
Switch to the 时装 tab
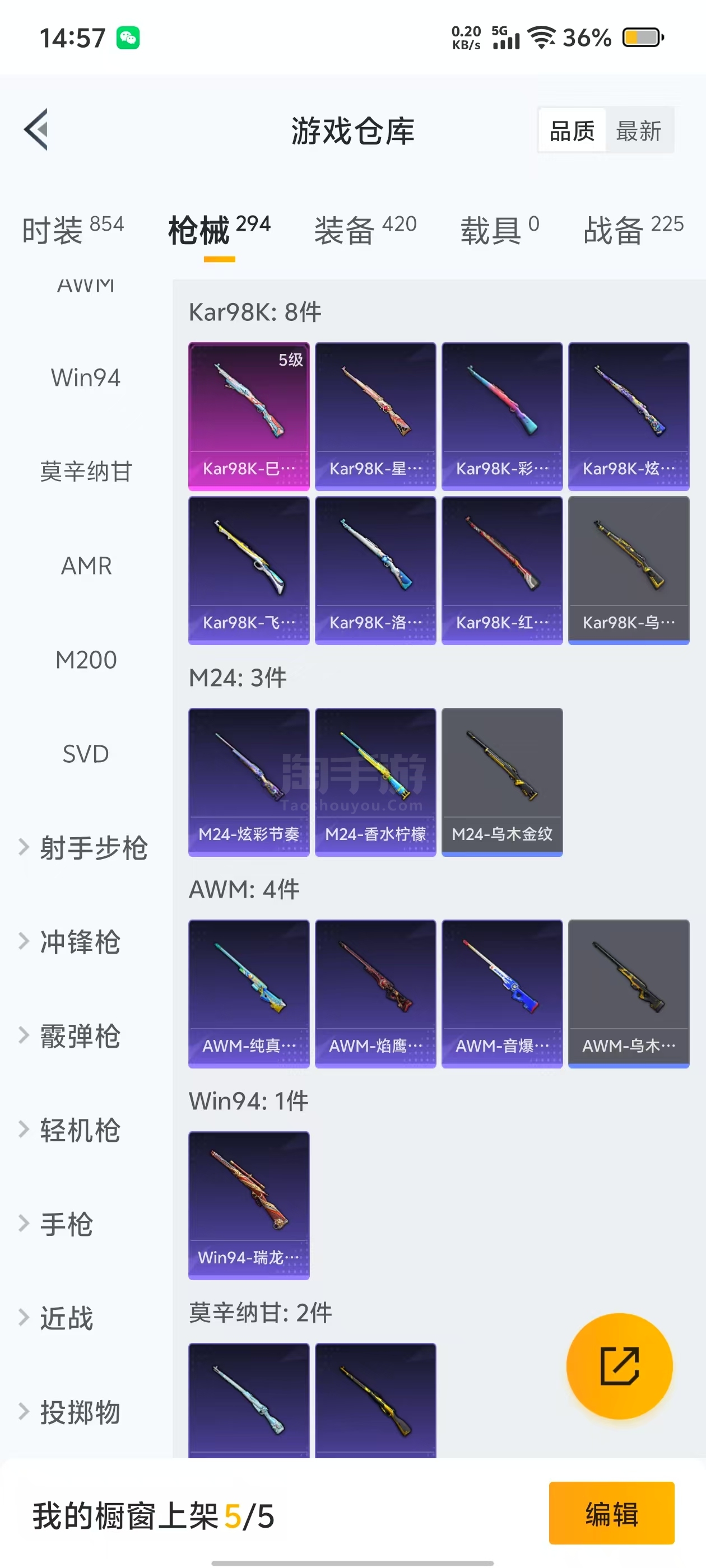click(72, 230)
